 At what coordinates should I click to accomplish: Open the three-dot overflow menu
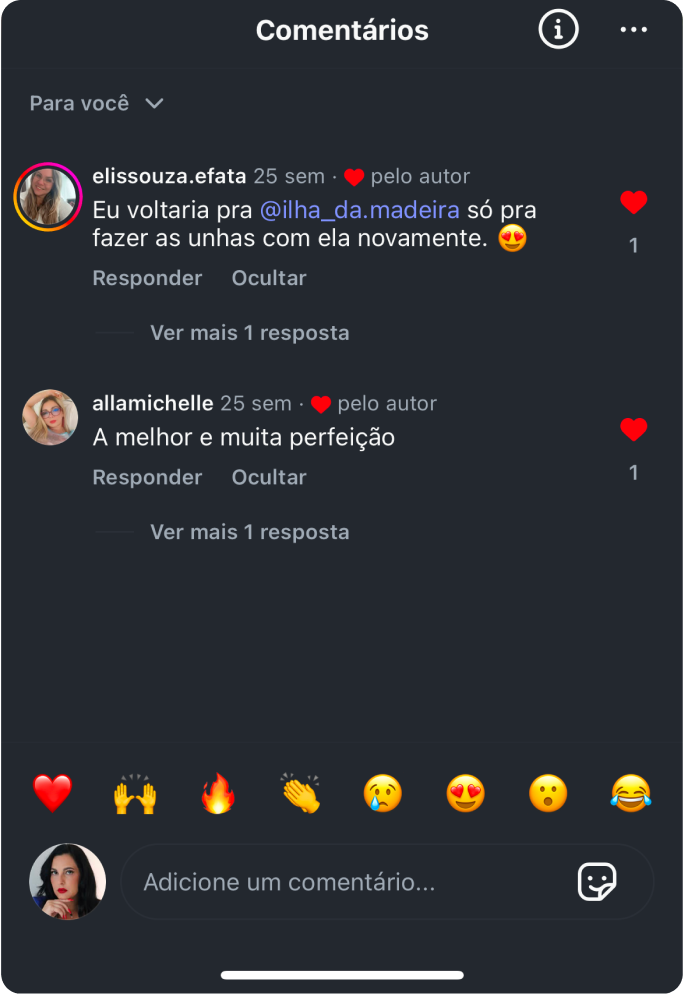[x=634, y=30]
